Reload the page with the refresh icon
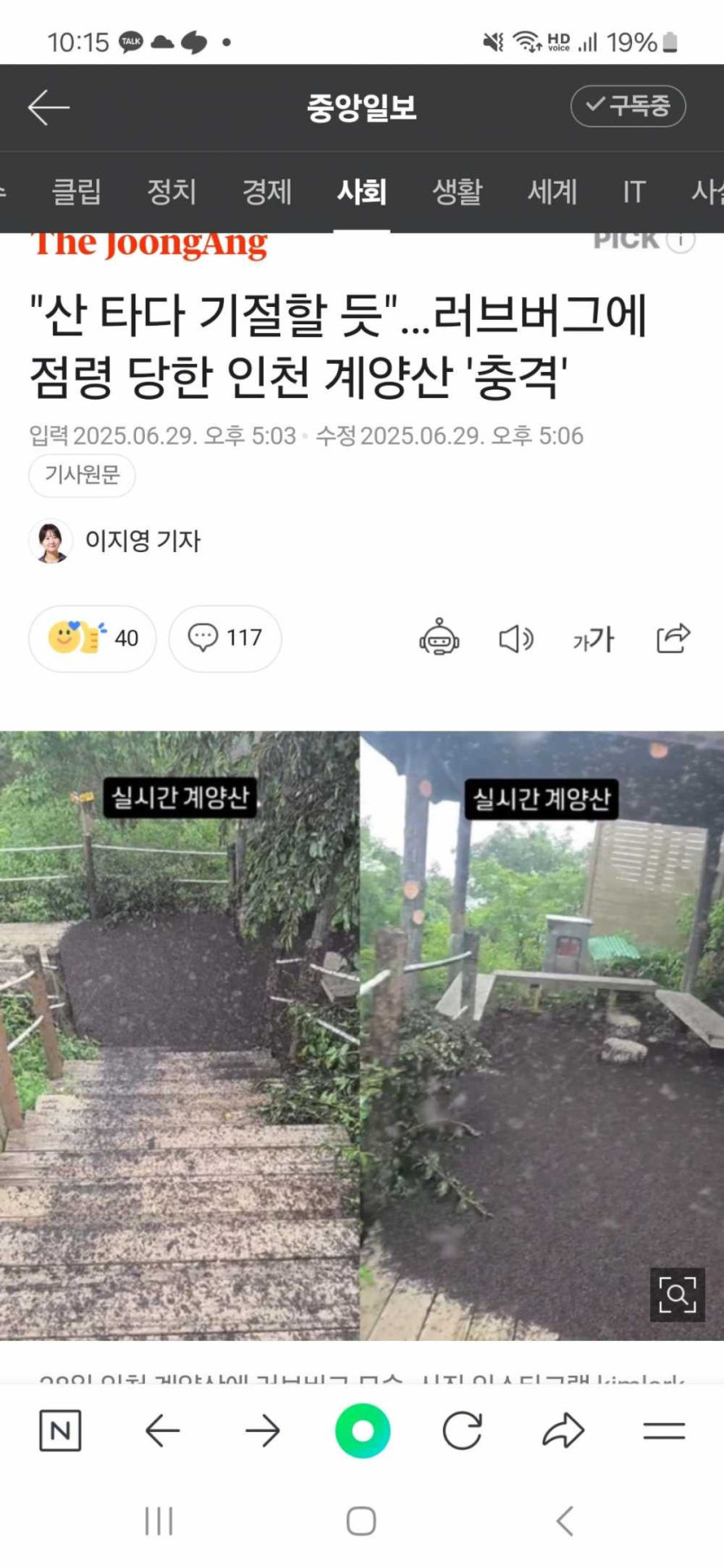 click(x=462, y=1431)
